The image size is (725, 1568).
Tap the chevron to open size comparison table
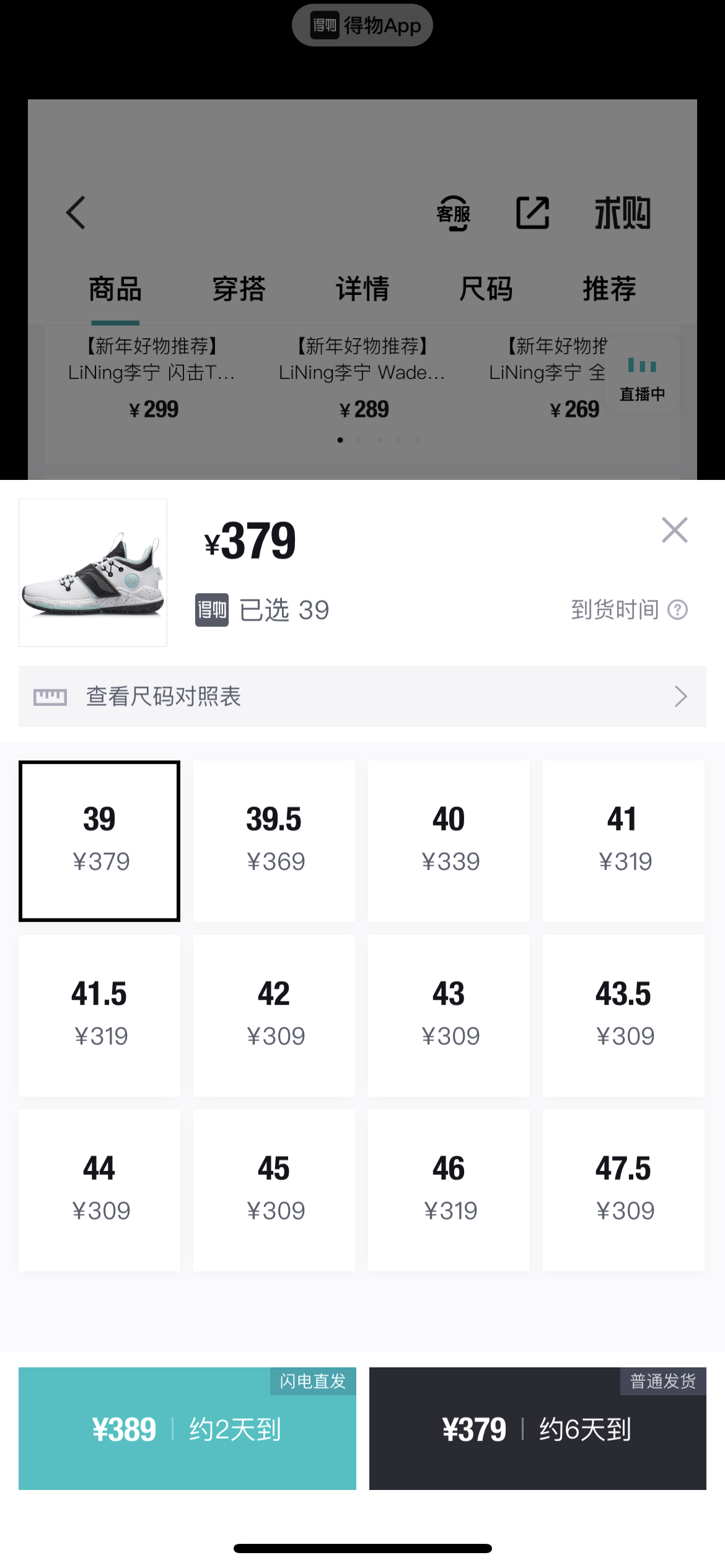(x=680, y=697)
